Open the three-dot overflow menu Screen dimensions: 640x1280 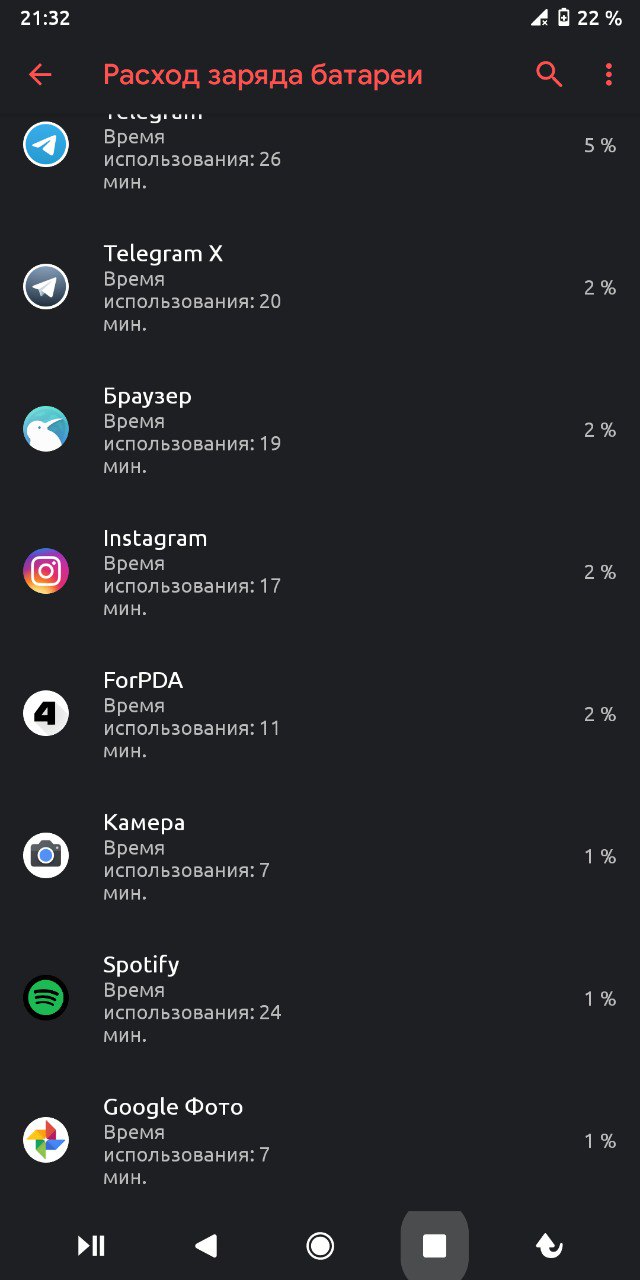pyautogui.click(x=609, y=74)
